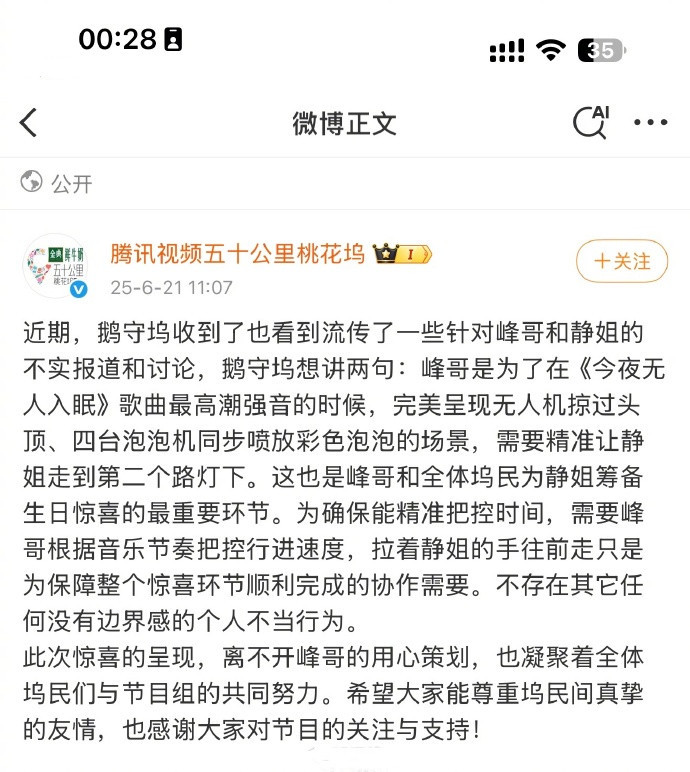The width and height of the screenshot is (690, 772).
Task: Go back from the Weibo post page
Action: pos(29,123)
